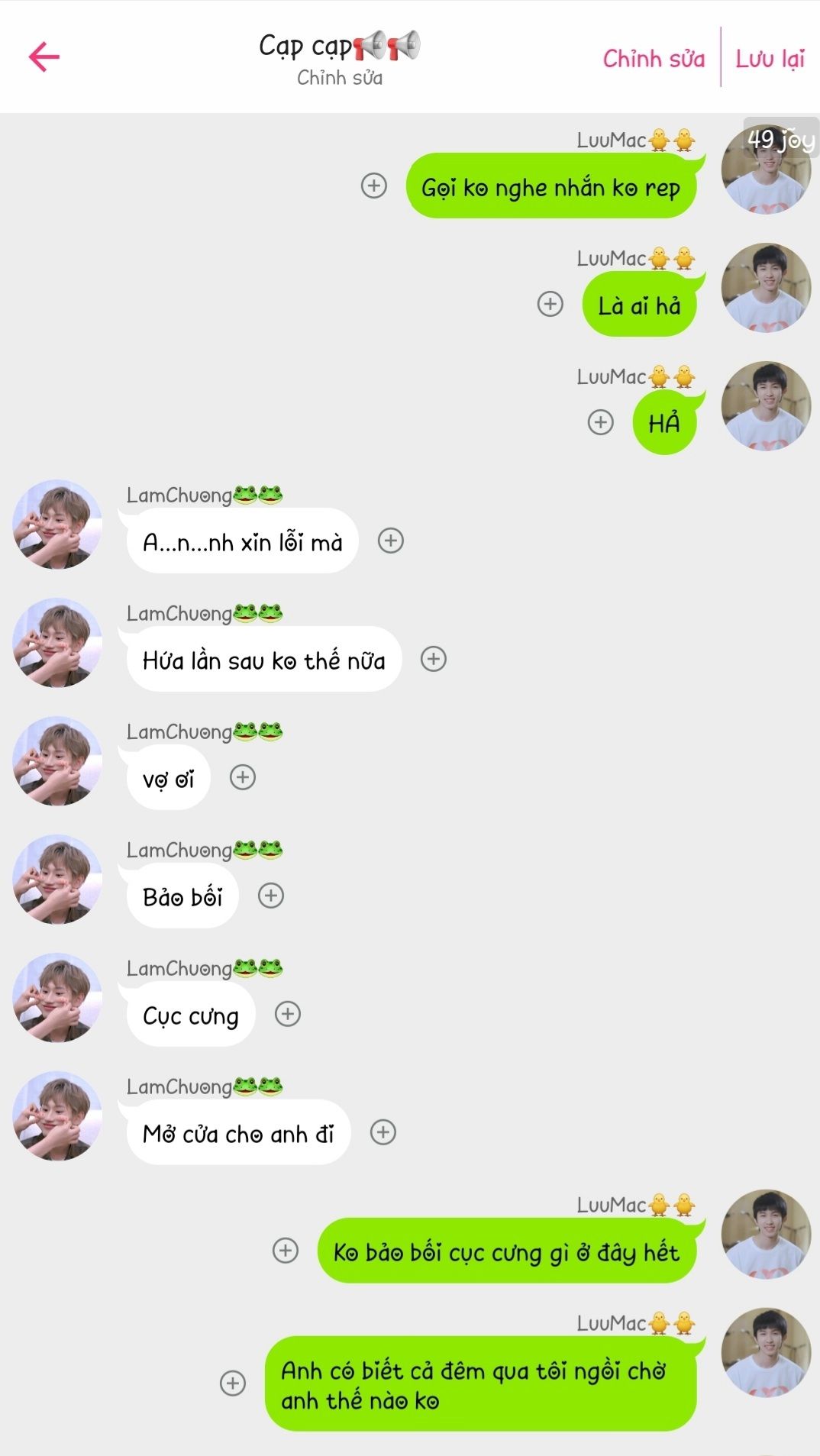Tap plus icon next to "Cục cưng"

[288, 1014]
